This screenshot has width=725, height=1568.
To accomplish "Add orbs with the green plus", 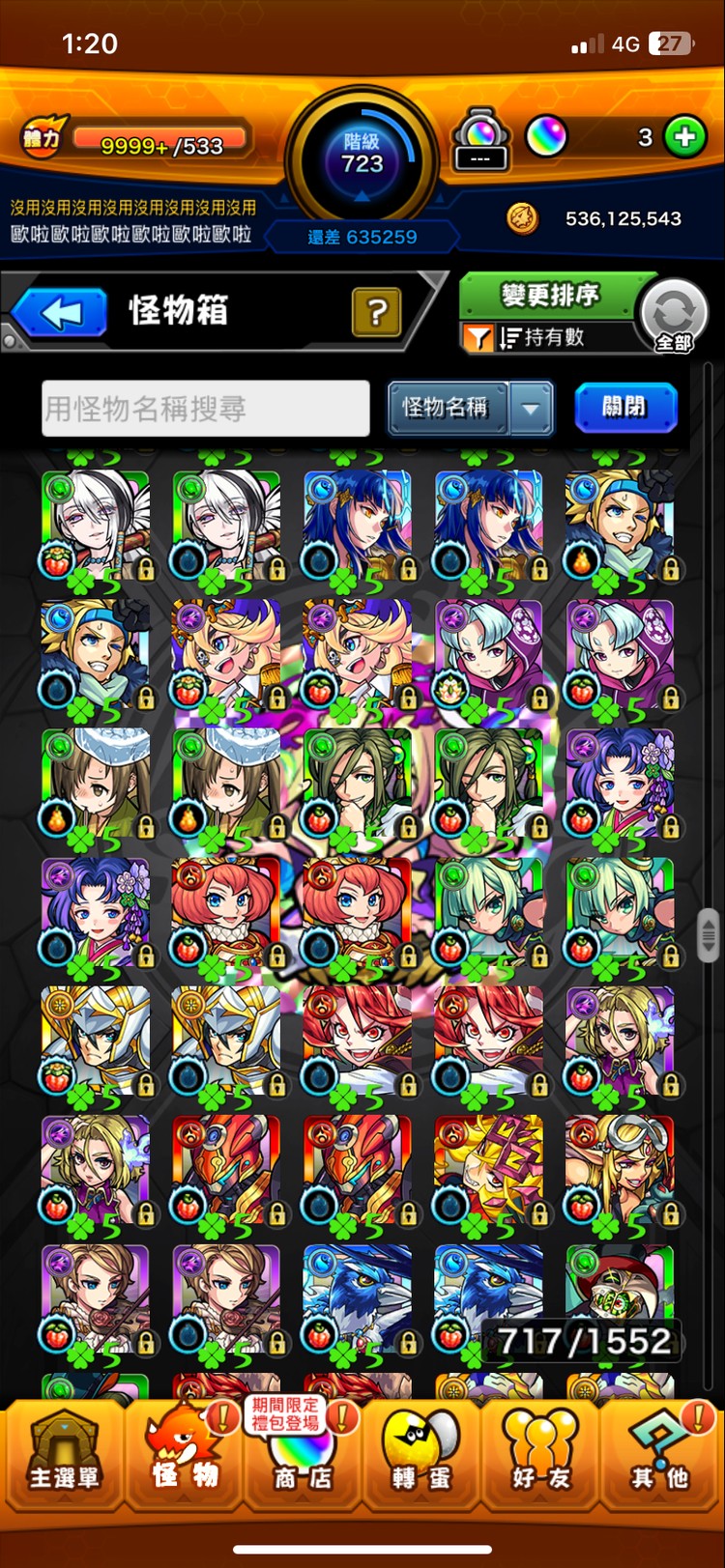I will tap(685, 137).
